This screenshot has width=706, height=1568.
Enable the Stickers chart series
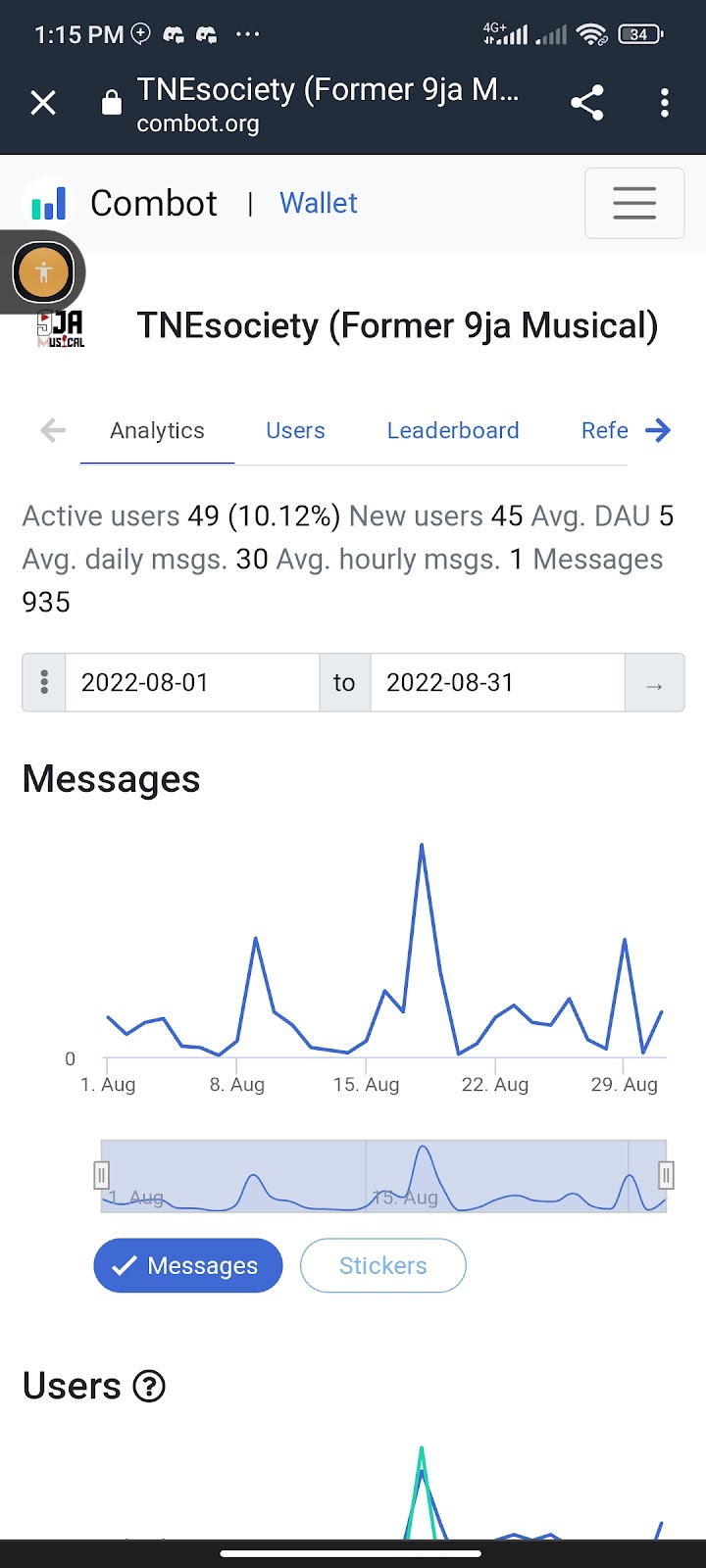[x=382, y=1265]
